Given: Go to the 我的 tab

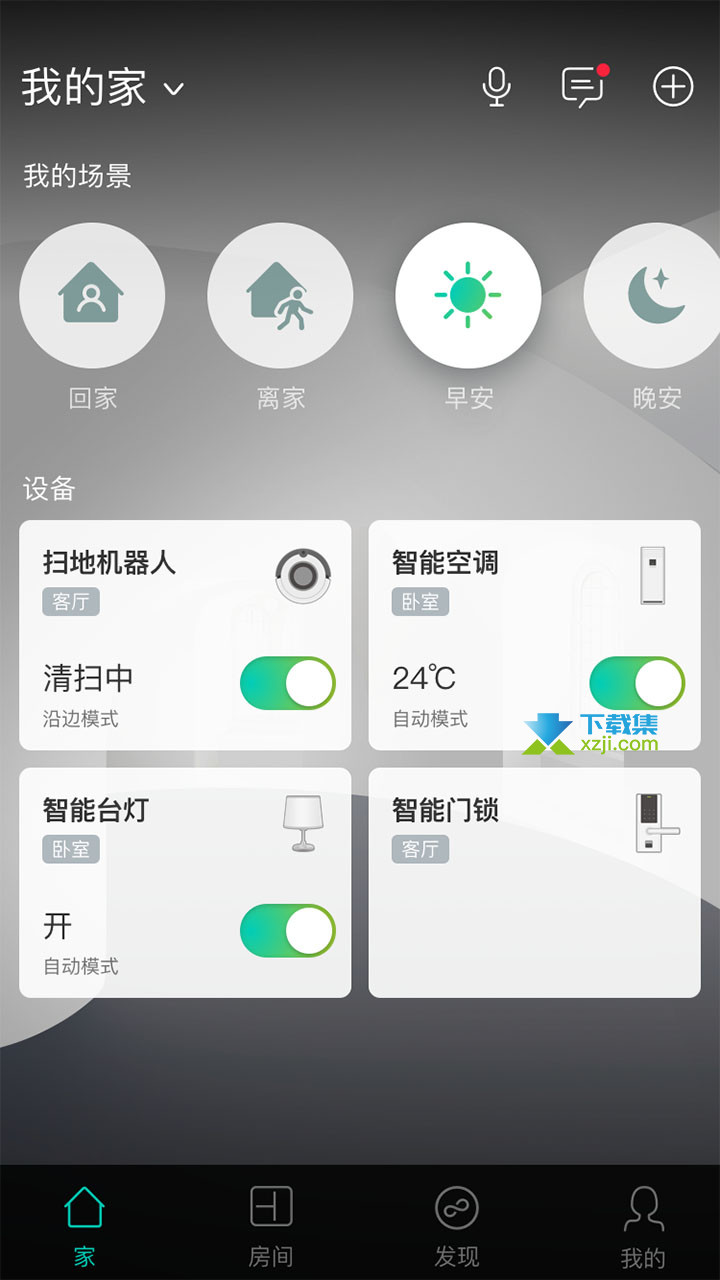Looking at the screenshot, I should (643, 1226).
